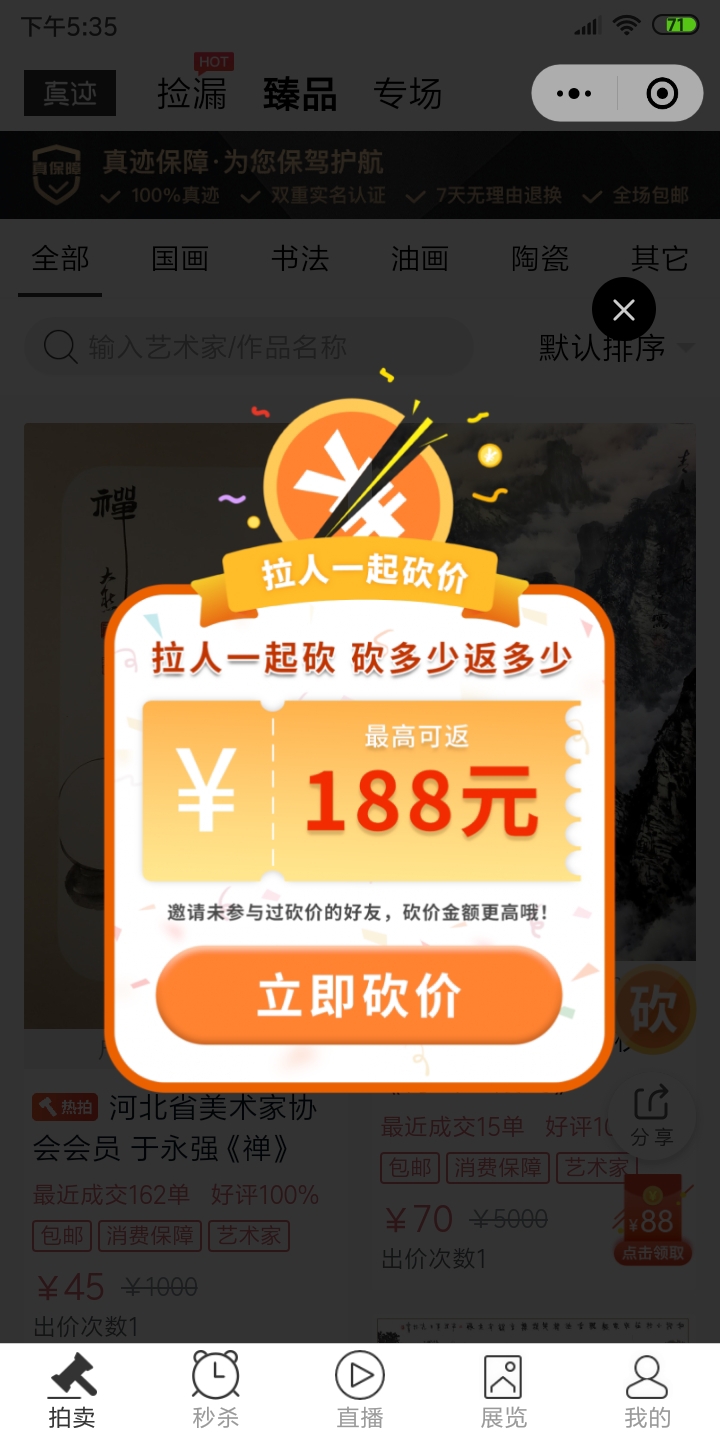Select the 拍卖 bottom tab

click(72, 1390)
